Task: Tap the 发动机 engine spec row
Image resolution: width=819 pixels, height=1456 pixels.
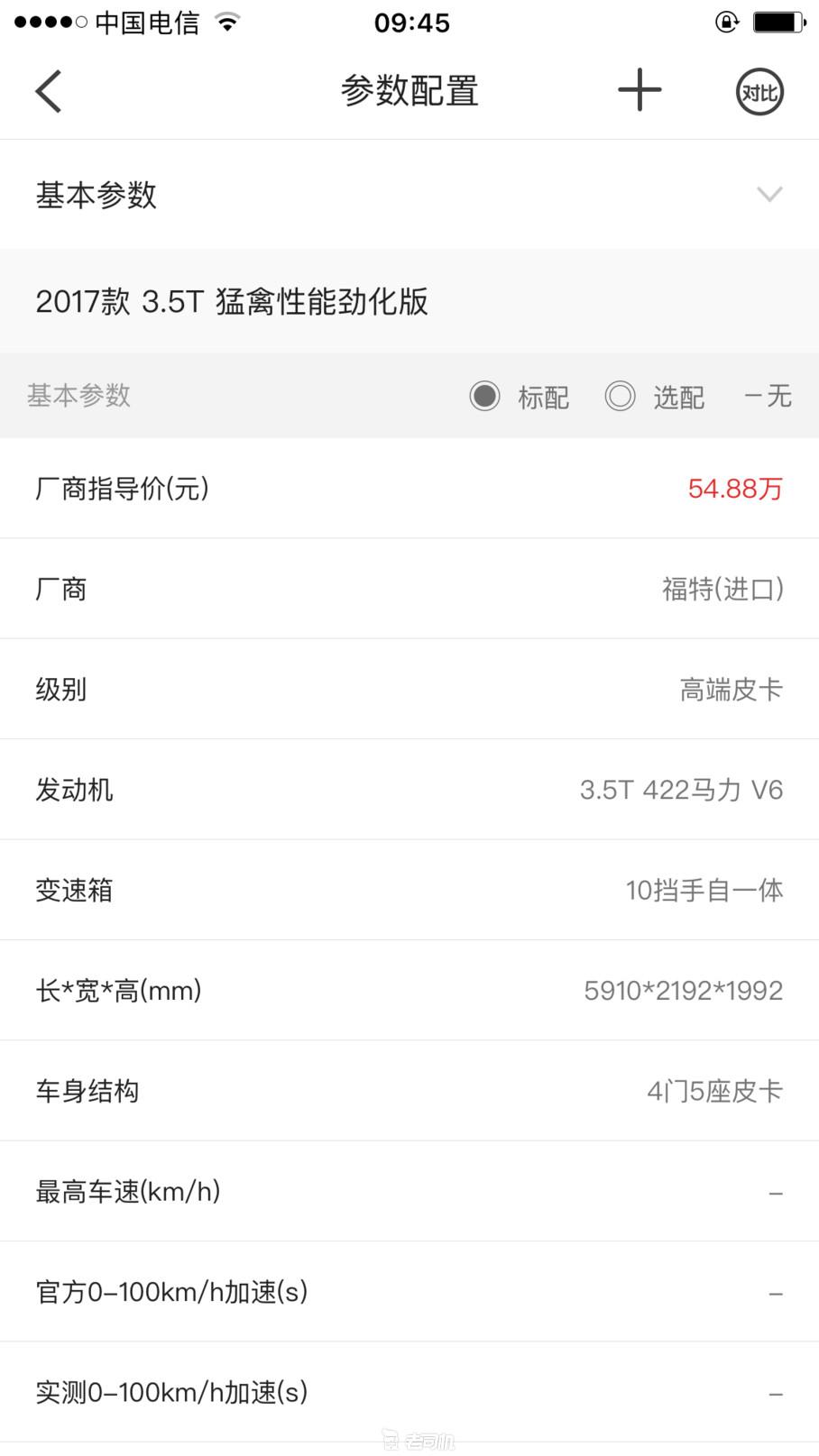Action: point(409,790)
